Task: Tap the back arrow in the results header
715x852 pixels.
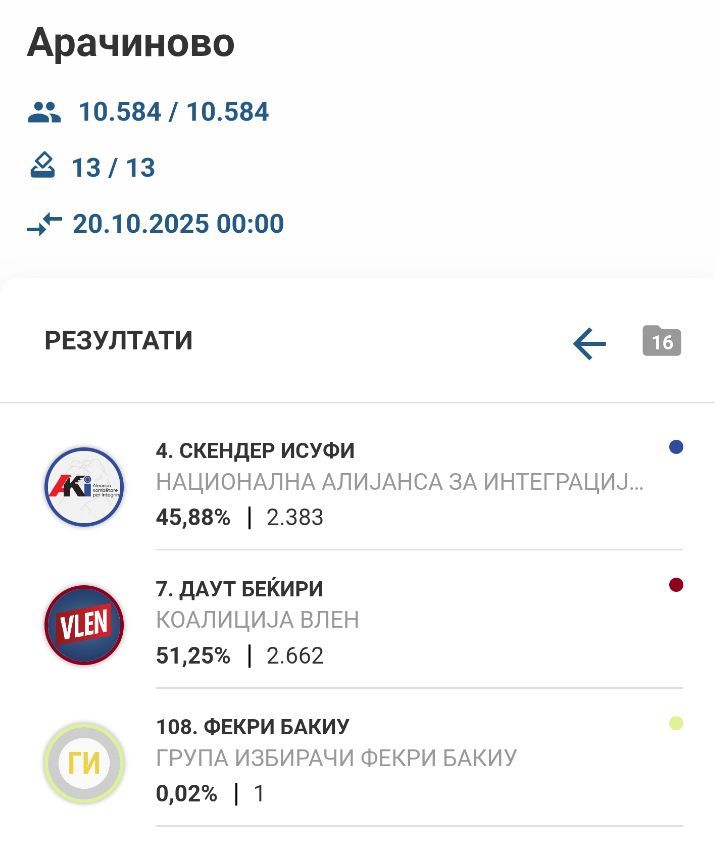Action: click(589, 344)
